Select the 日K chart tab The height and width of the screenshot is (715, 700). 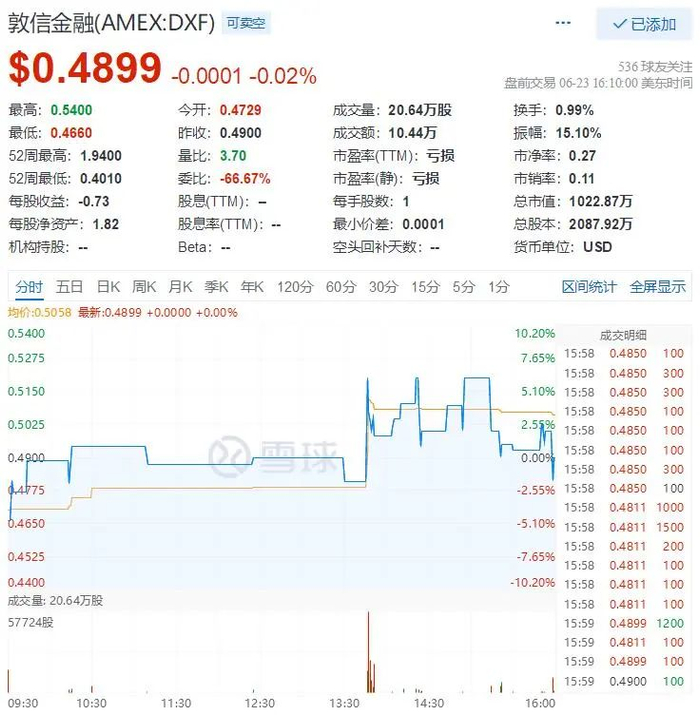(x=108, y=287)
